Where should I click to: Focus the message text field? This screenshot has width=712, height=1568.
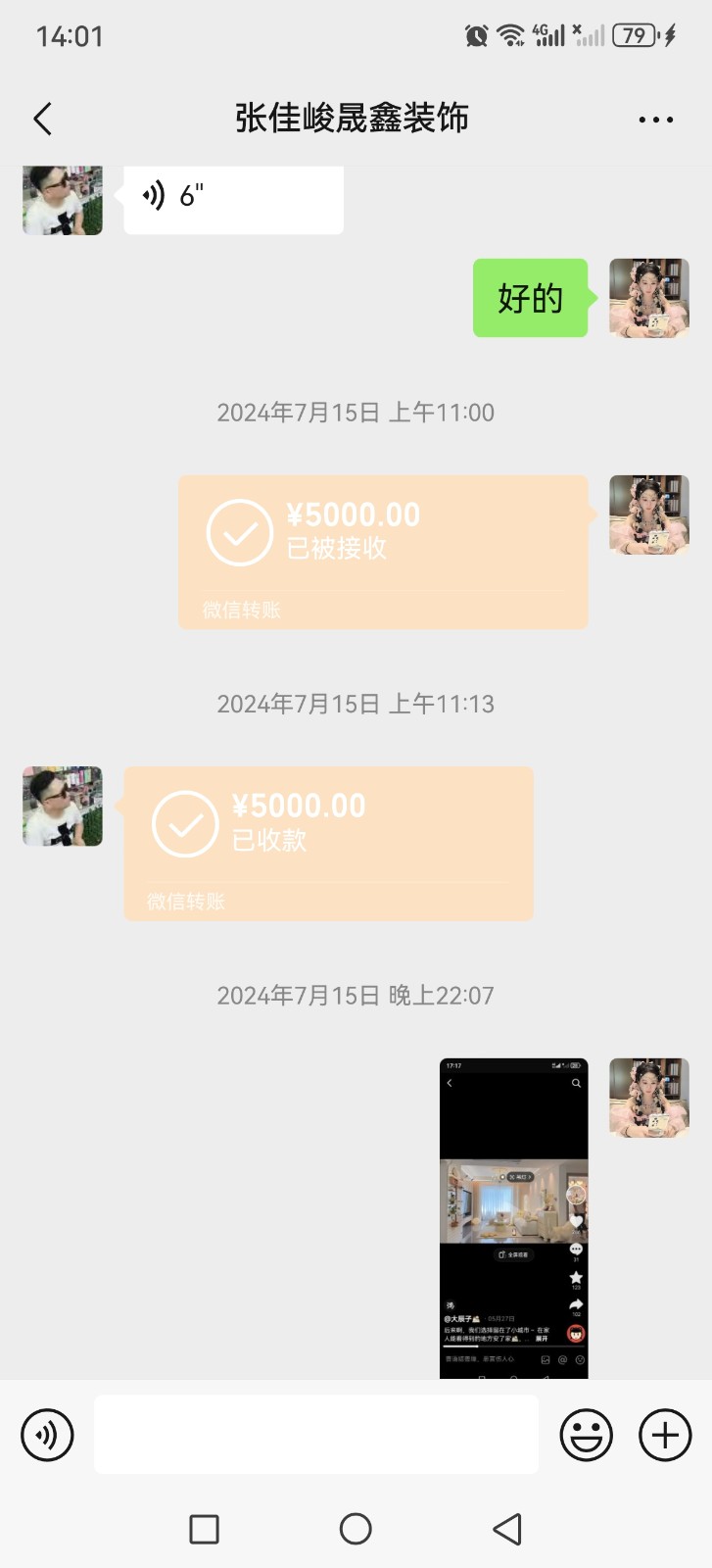pos(315,1435)
